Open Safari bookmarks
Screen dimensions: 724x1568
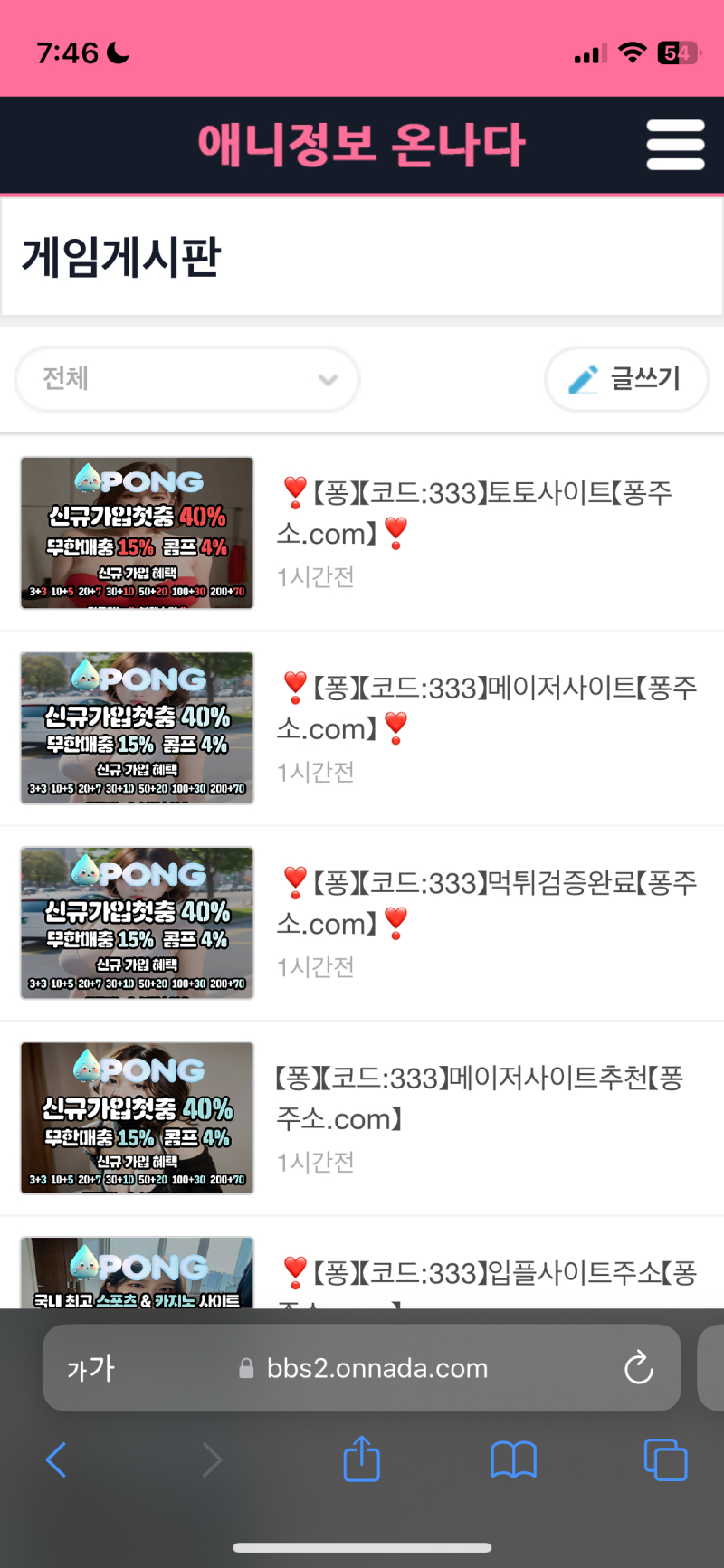coord(513,1459)
